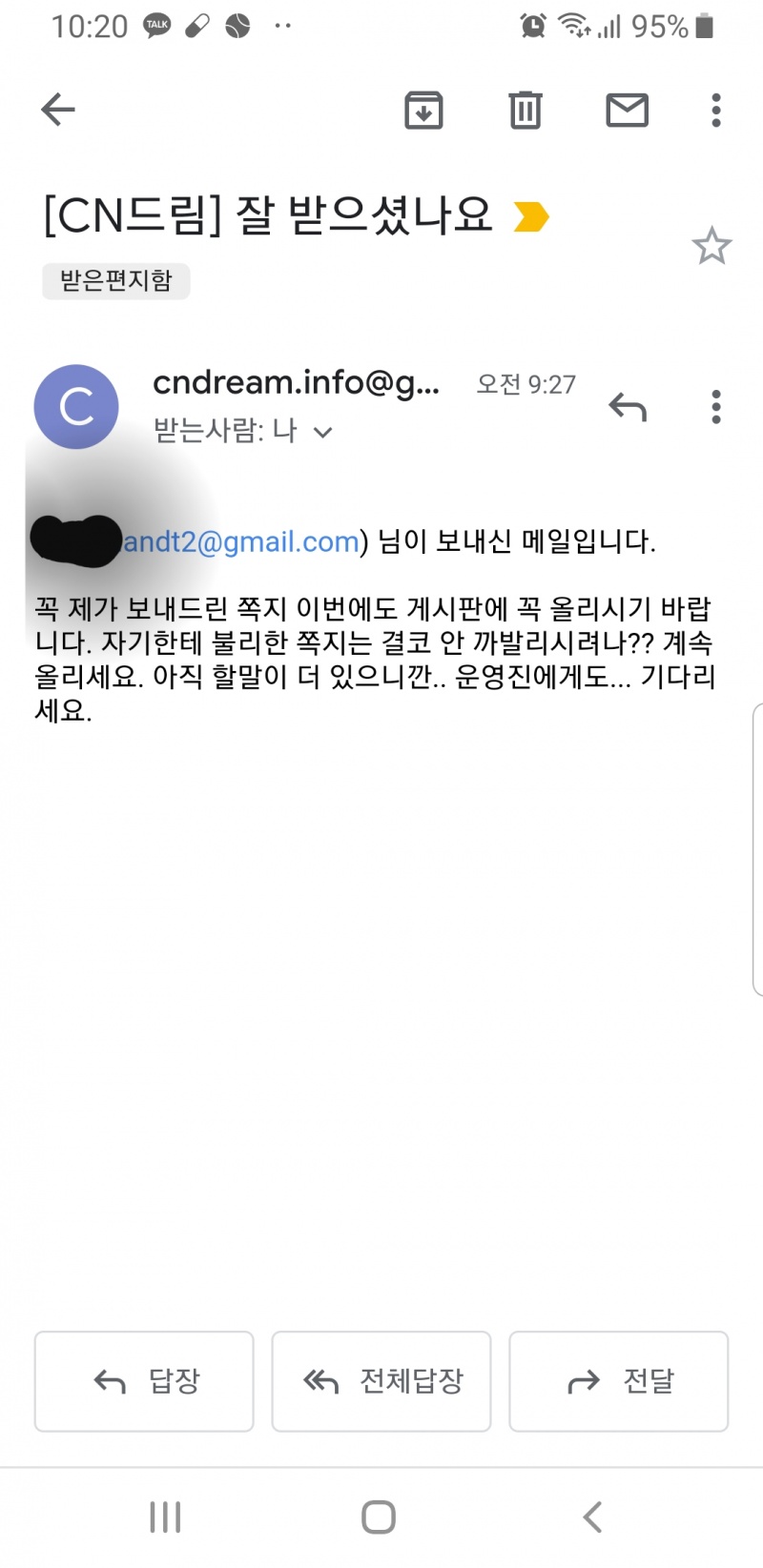The image size is (763, 1568).
Task: Open sender avatar for cndream.info
Action: [x=76, y=407]
